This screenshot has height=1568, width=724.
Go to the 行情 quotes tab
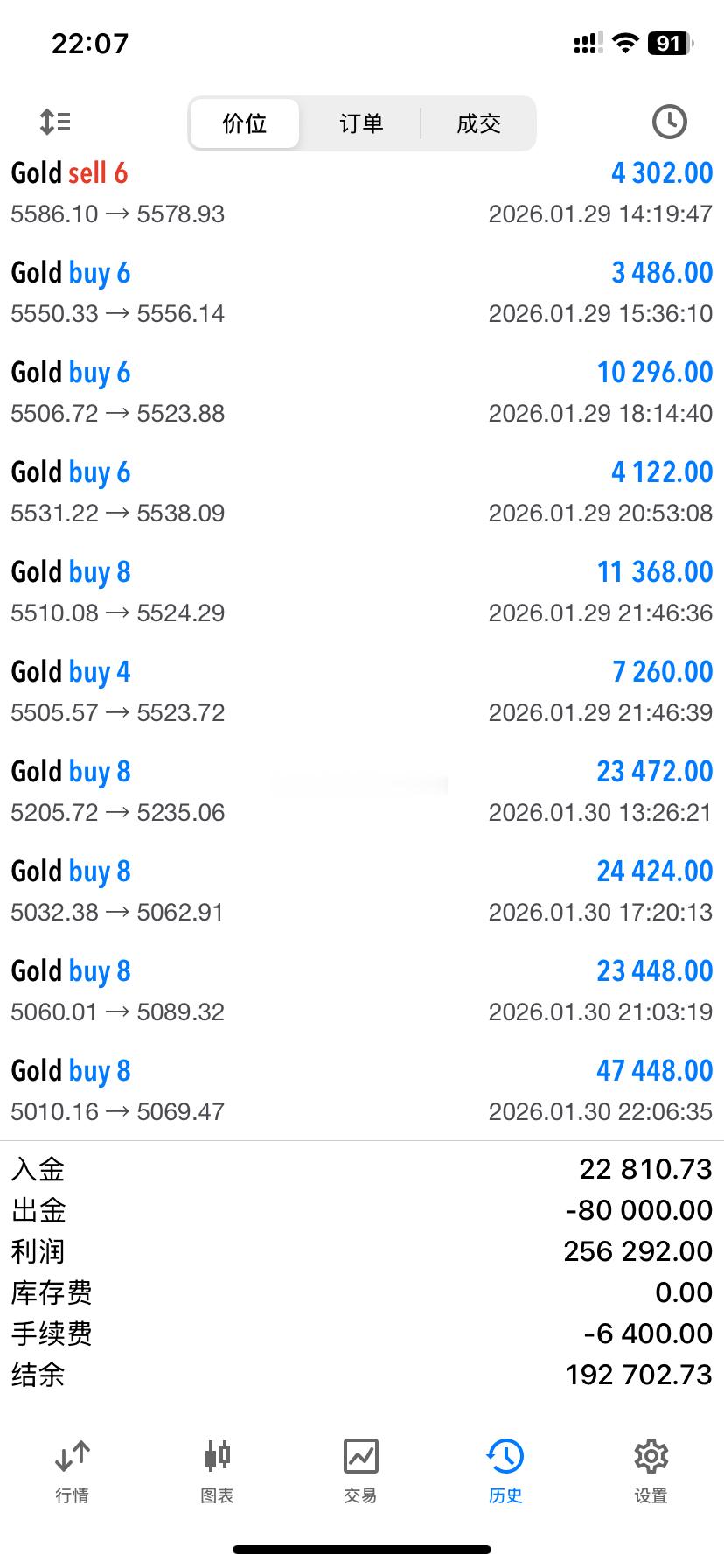coord(72,1472)
